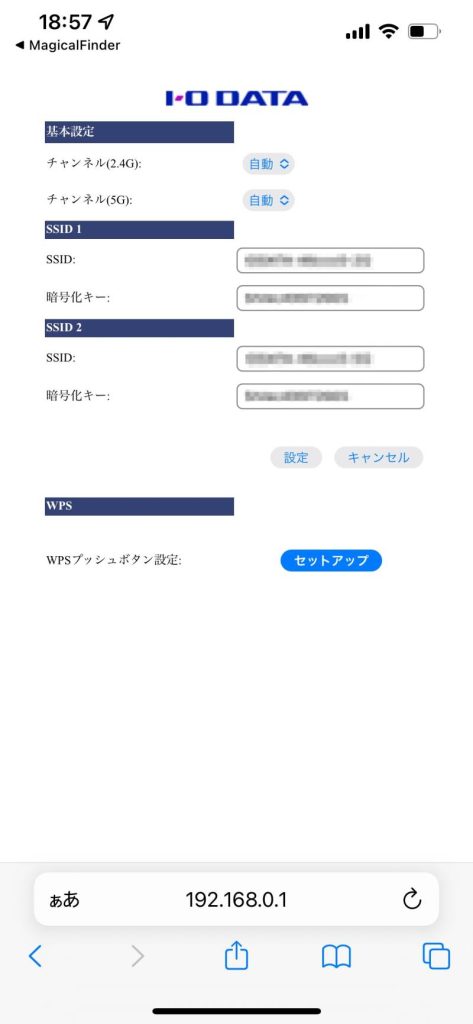Edit the encryption key for SSID 2
473x1024 pixels.
tap(330, 396)
